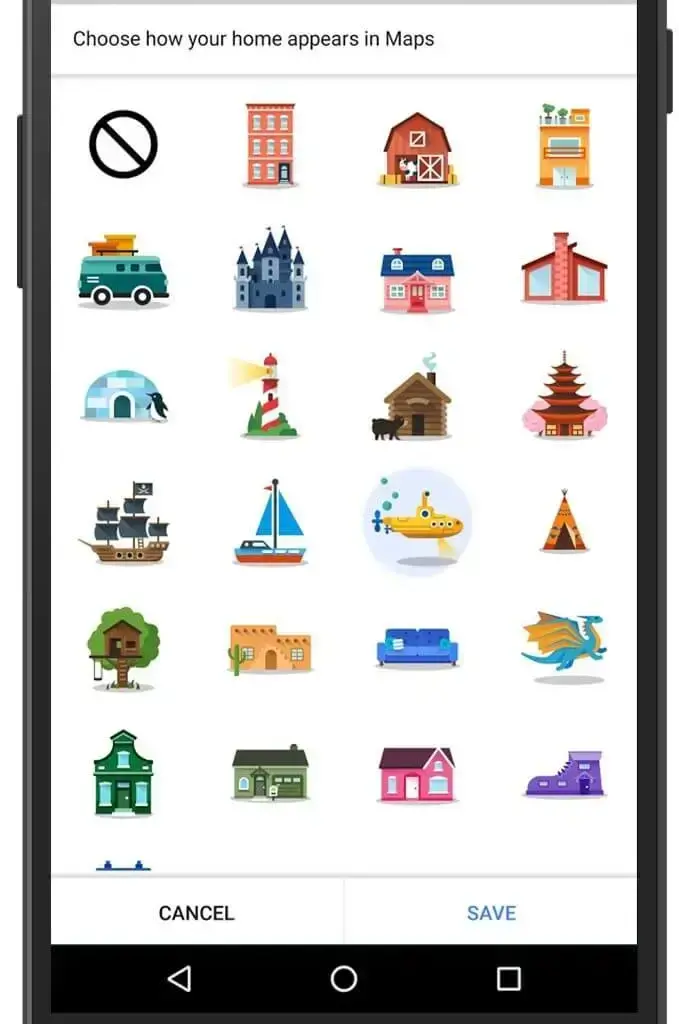Viewport: 679px width, 1024px height.
Task: Choose the pirate ship icon
Action: coord(124,522)
